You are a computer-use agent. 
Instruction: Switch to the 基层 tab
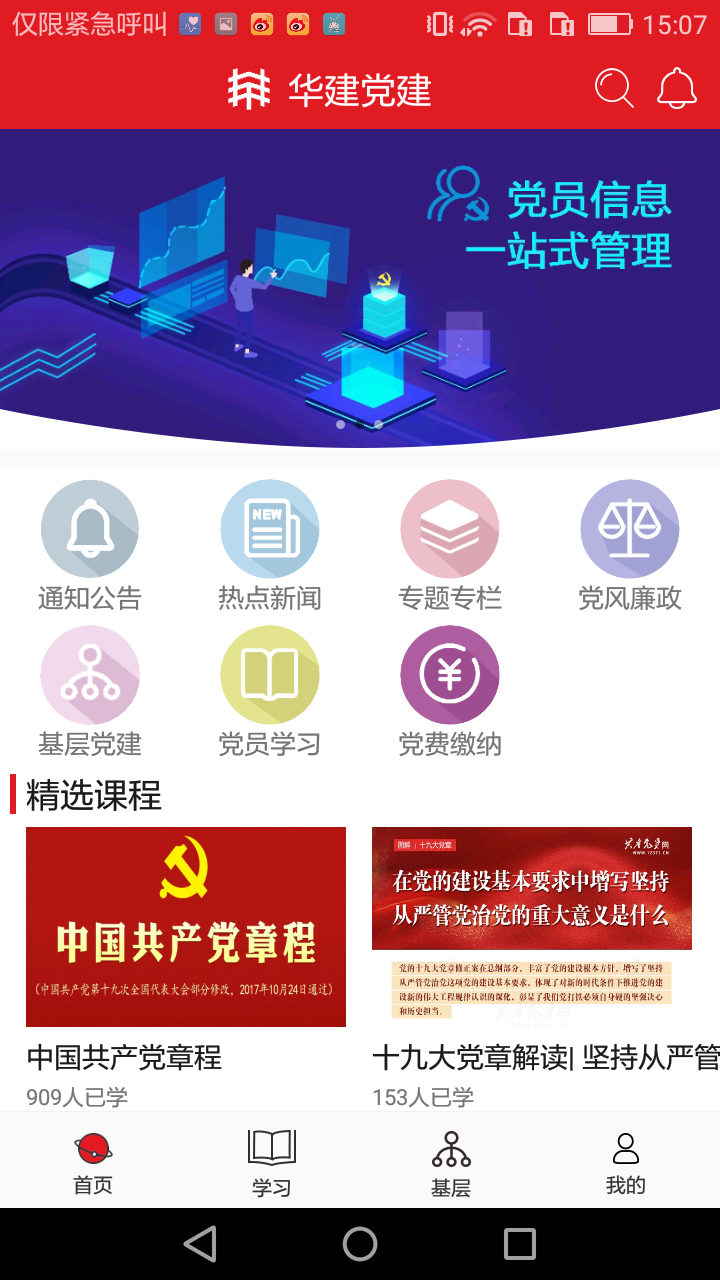(451, 1163)
